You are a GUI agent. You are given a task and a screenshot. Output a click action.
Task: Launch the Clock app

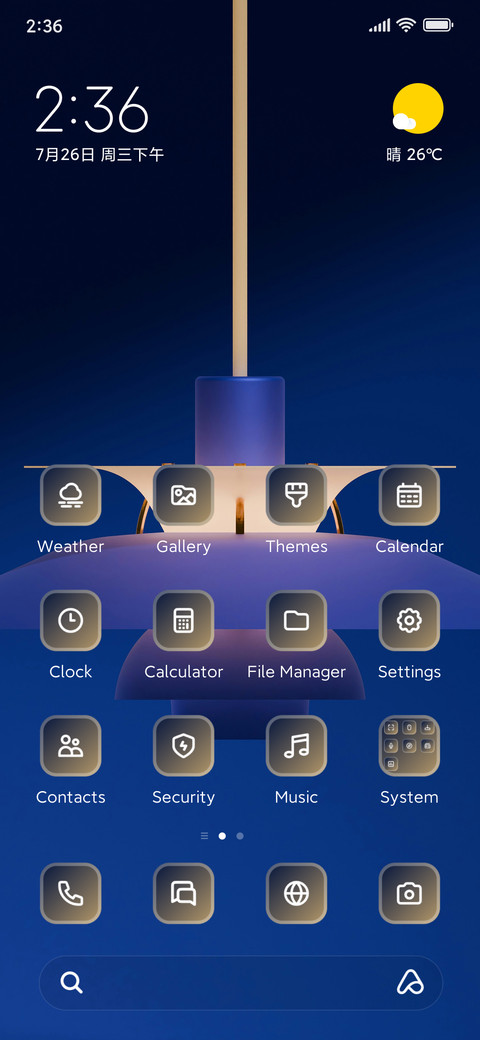pos(71,620)
